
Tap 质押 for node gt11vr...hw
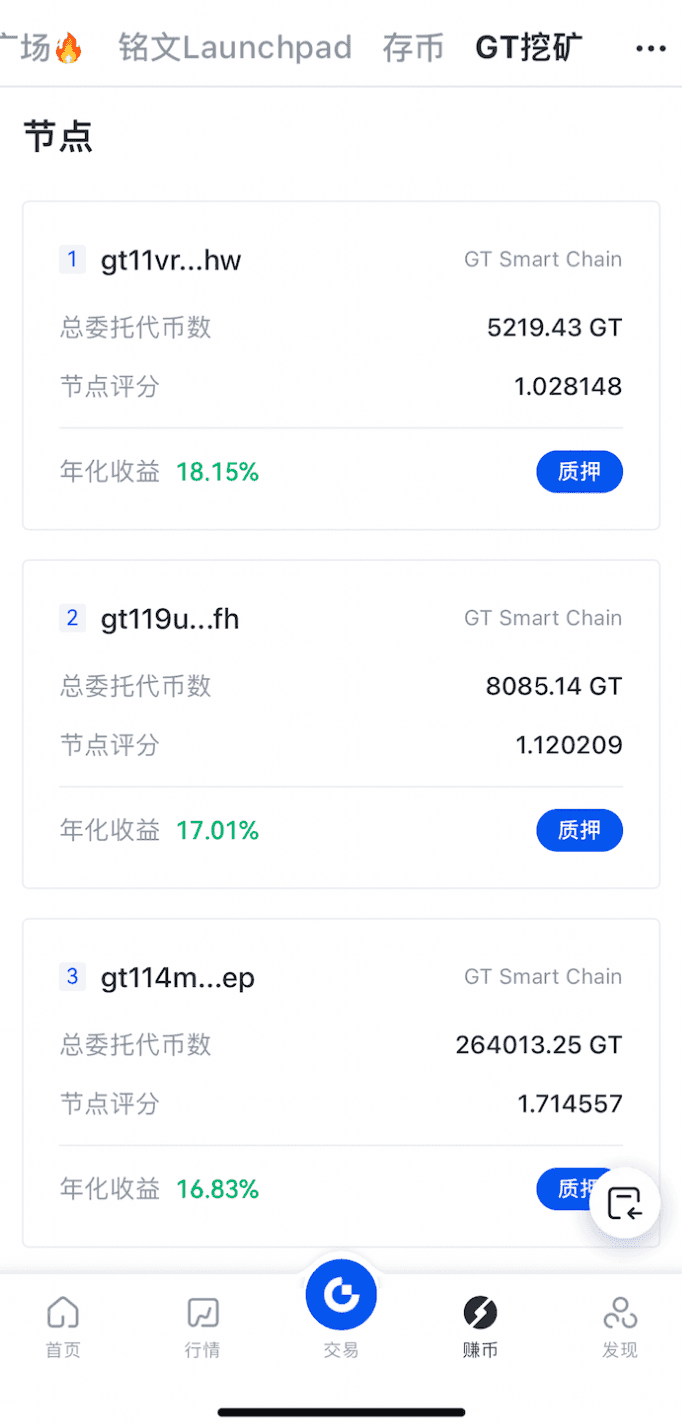[579, 472]
